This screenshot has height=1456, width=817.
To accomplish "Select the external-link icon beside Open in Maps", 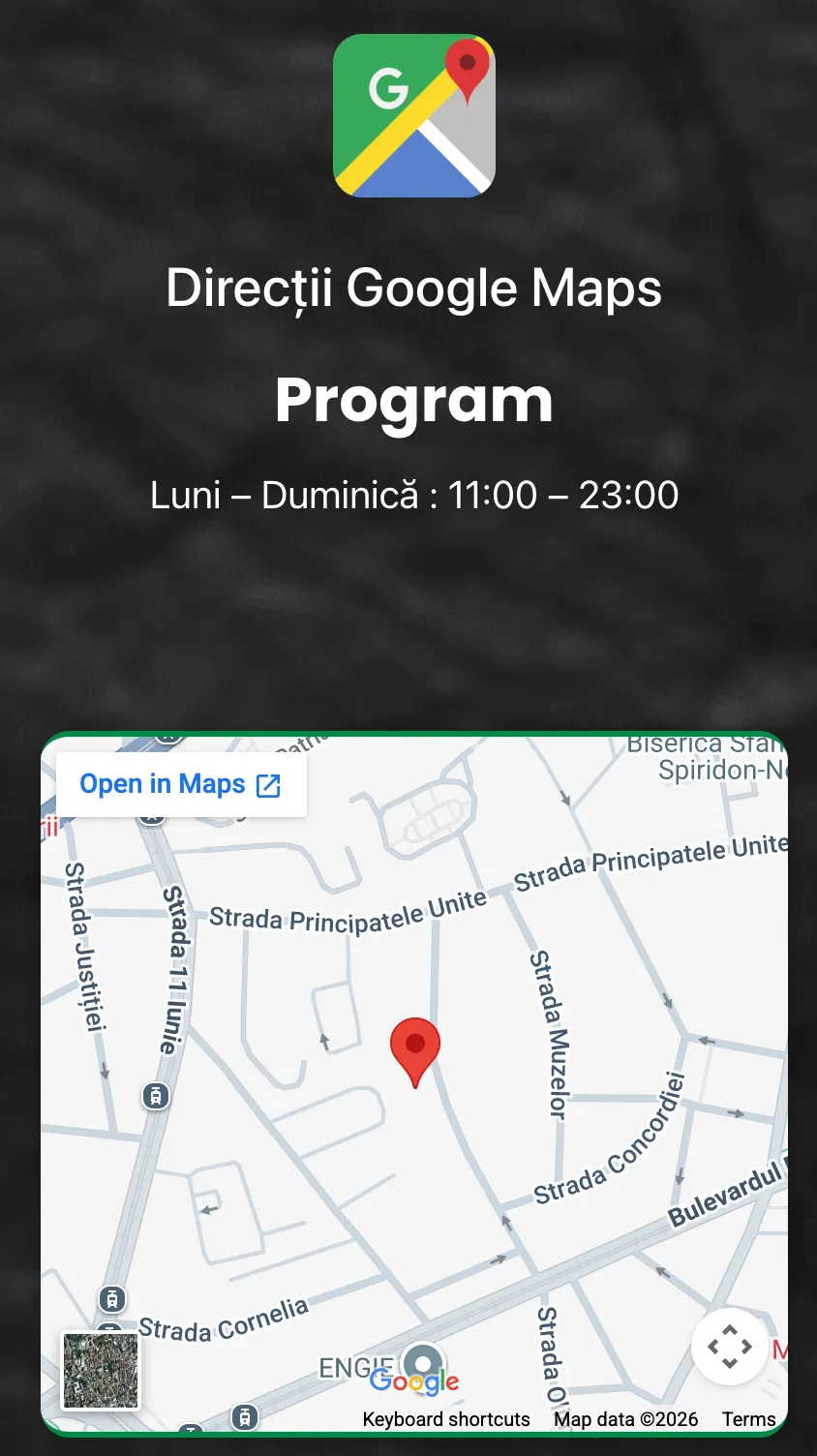I will point(268,784).
